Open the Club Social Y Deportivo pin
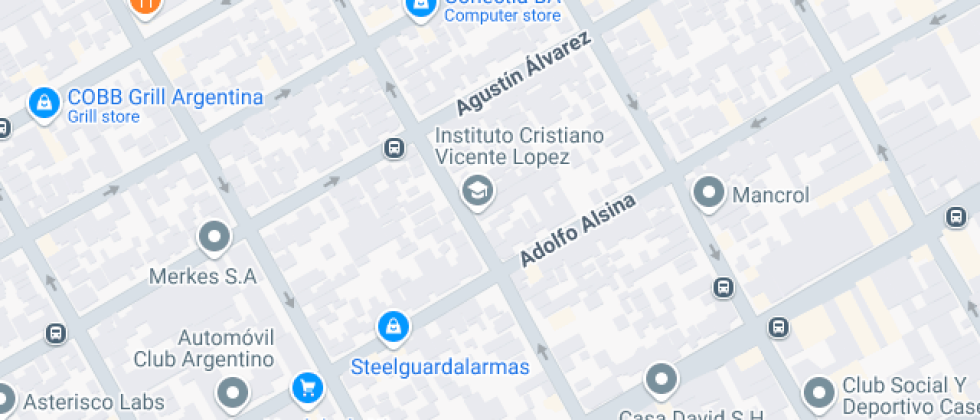Image resolution: width=980 pixels, height=420 pixels. 819,392
